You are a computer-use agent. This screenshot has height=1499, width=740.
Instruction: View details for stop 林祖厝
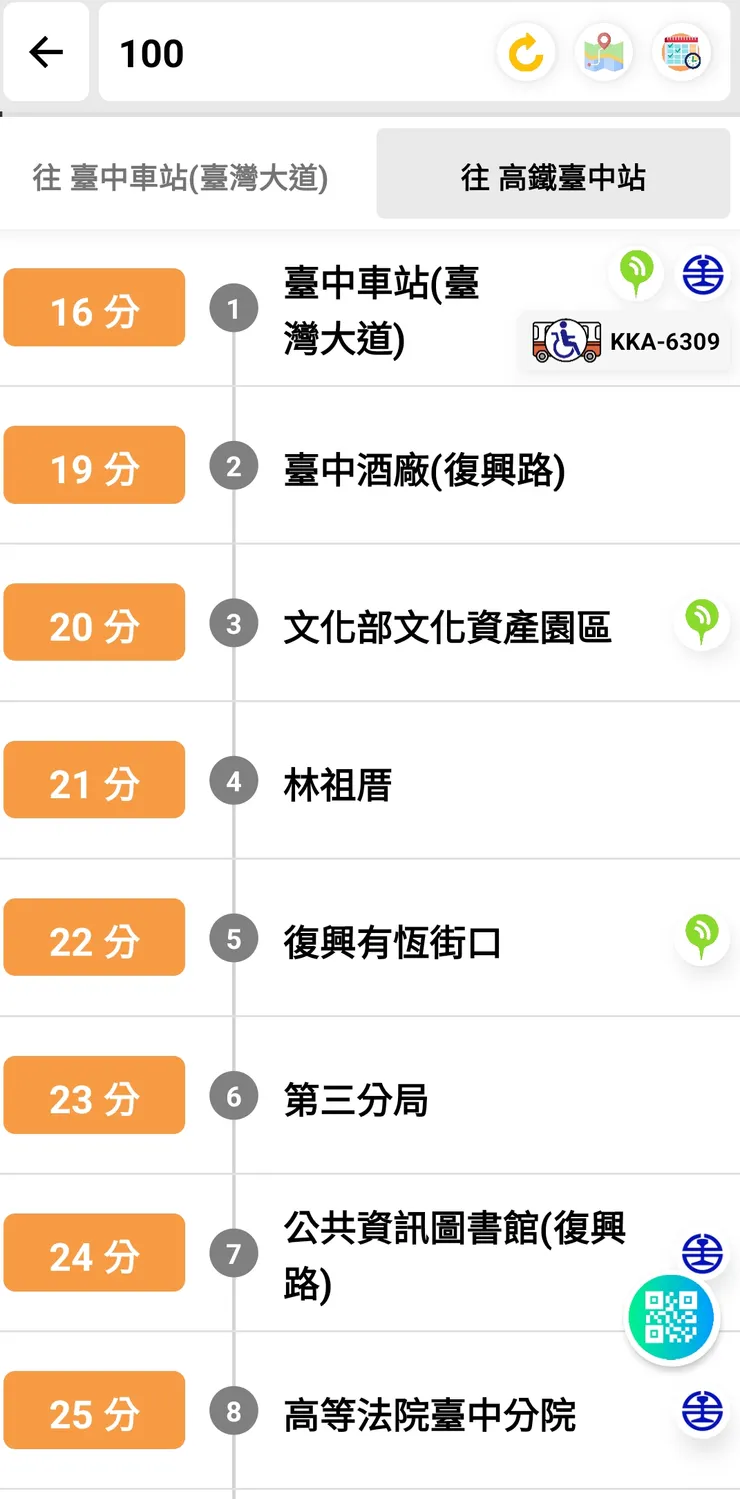pyautogui.click(x=337, y=785)
